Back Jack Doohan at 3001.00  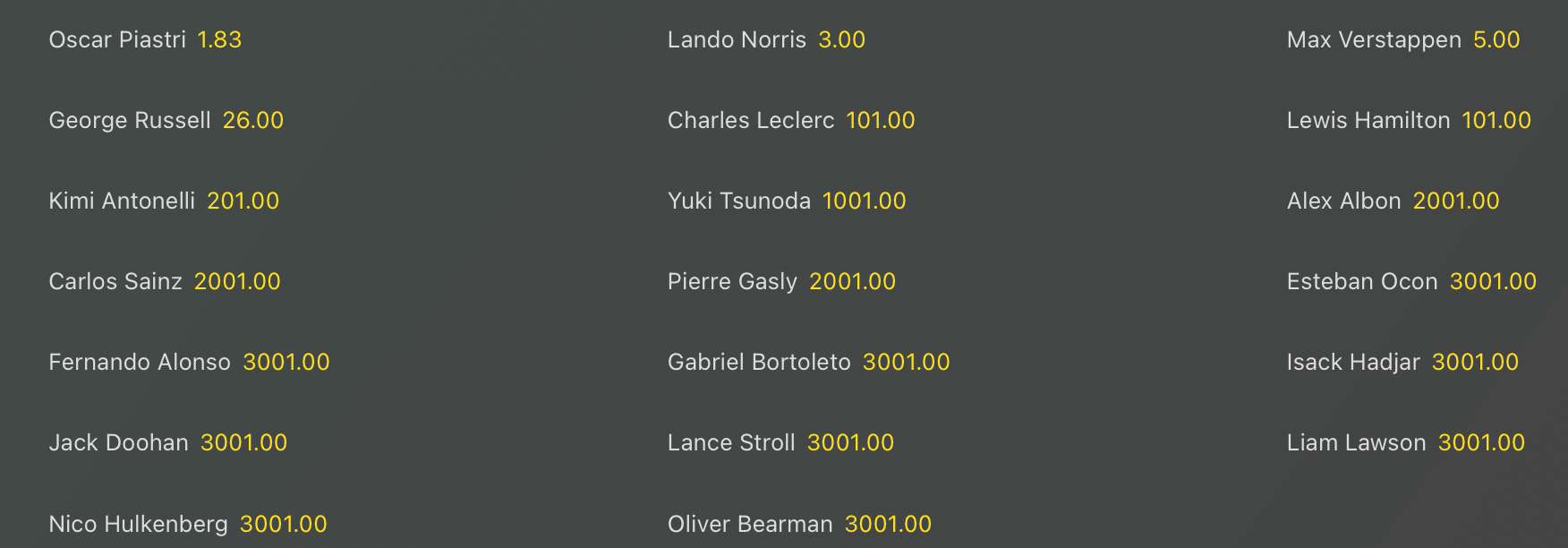tap(243, 443)
